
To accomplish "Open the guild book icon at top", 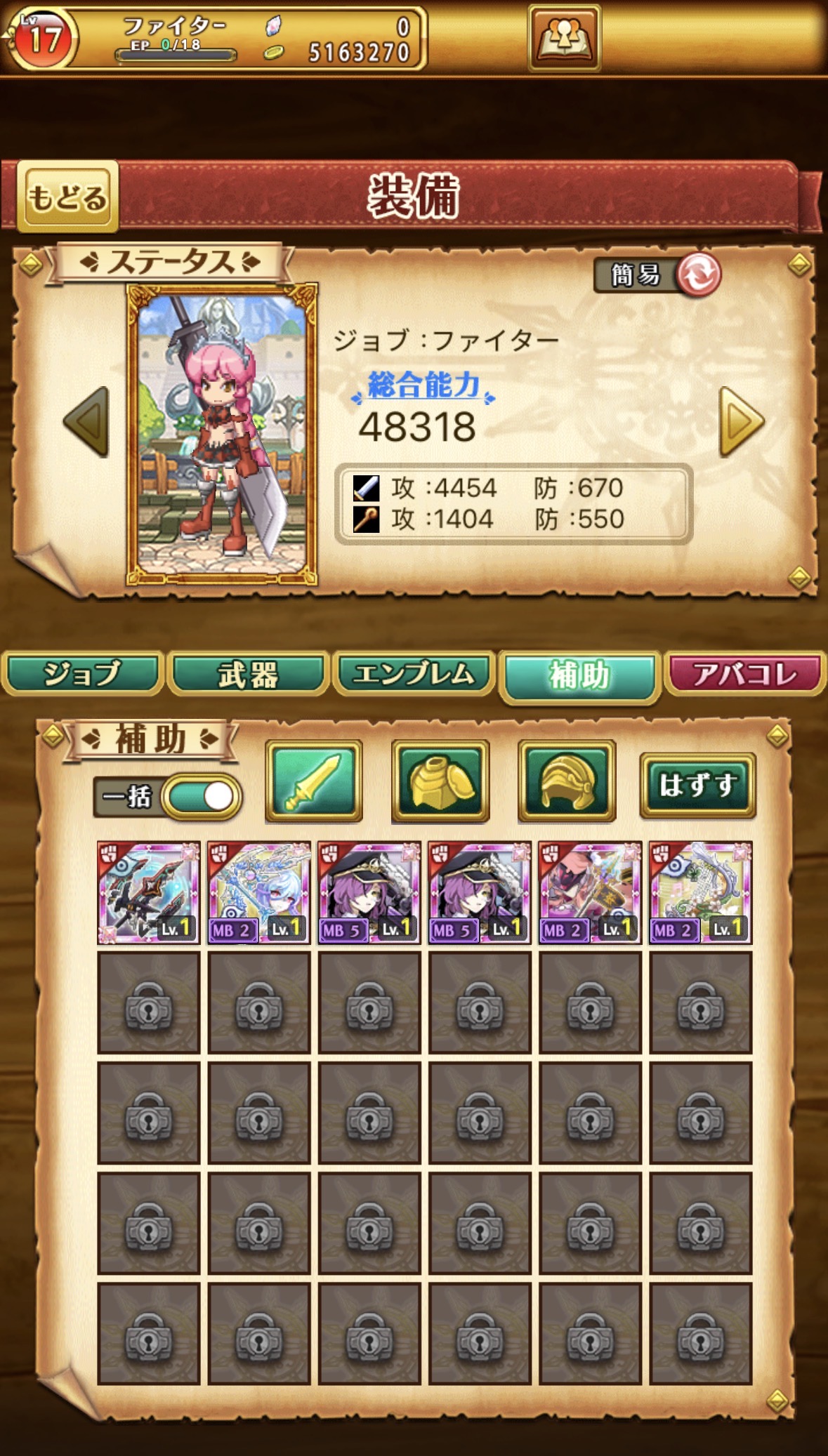I will click(x=564, y=39).
